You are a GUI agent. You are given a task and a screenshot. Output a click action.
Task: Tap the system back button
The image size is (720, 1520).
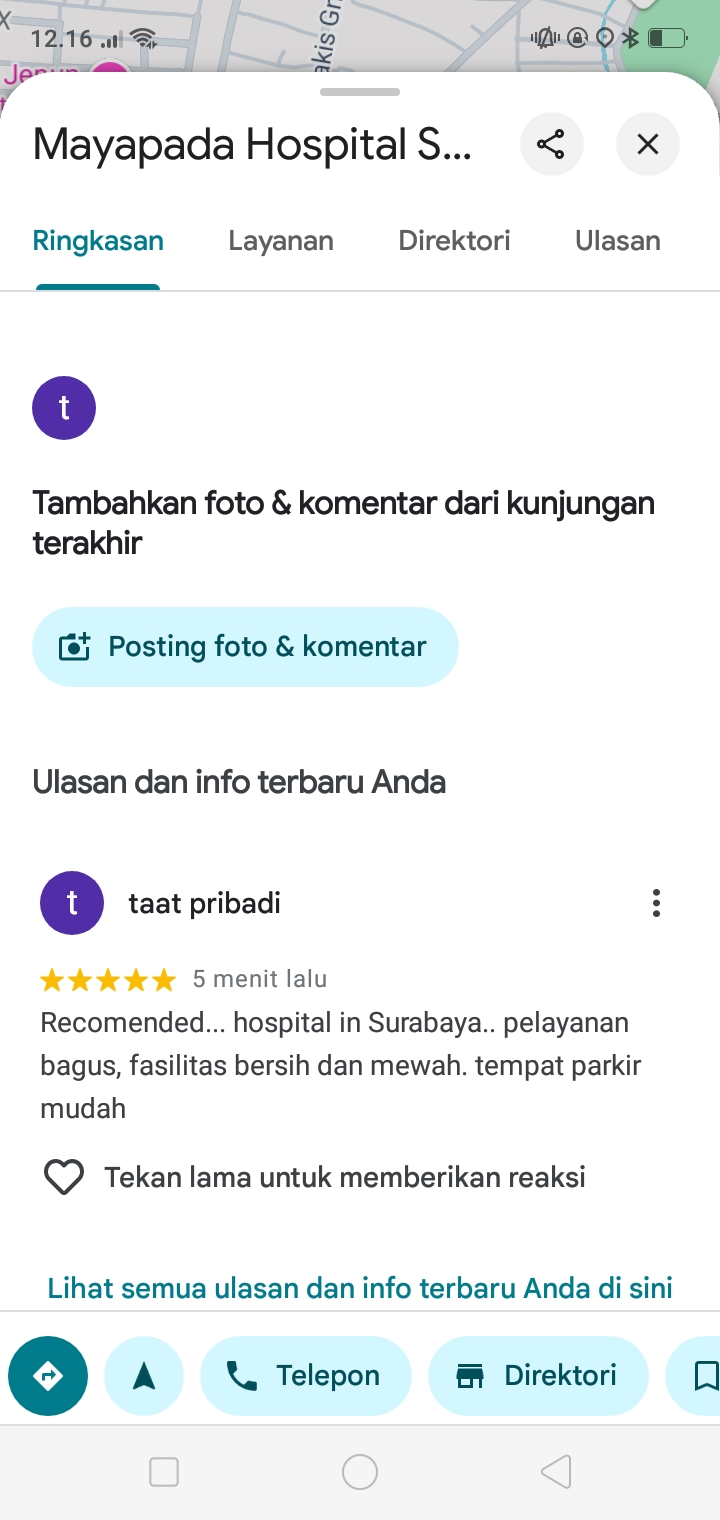point(556,1472)
